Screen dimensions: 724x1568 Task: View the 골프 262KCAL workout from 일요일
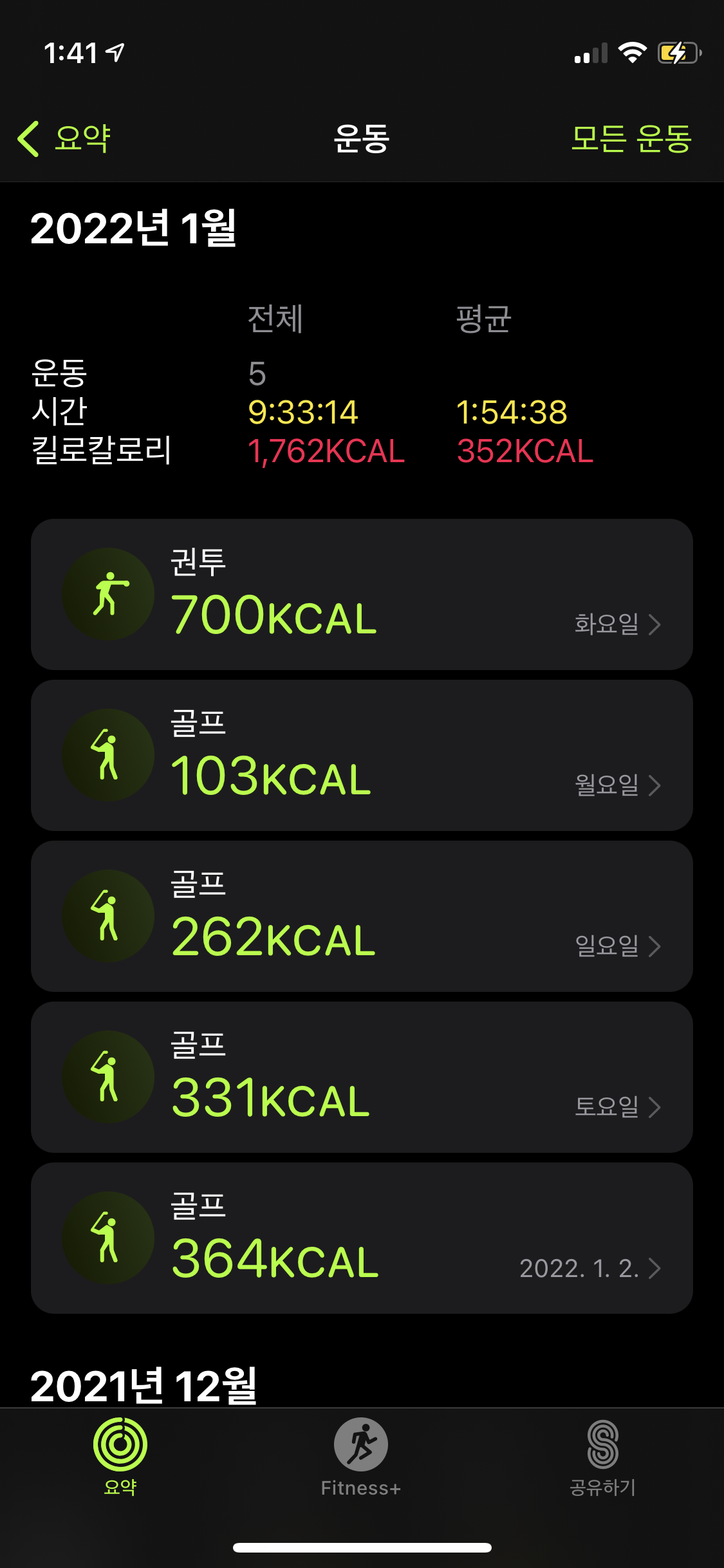point(362,916)
